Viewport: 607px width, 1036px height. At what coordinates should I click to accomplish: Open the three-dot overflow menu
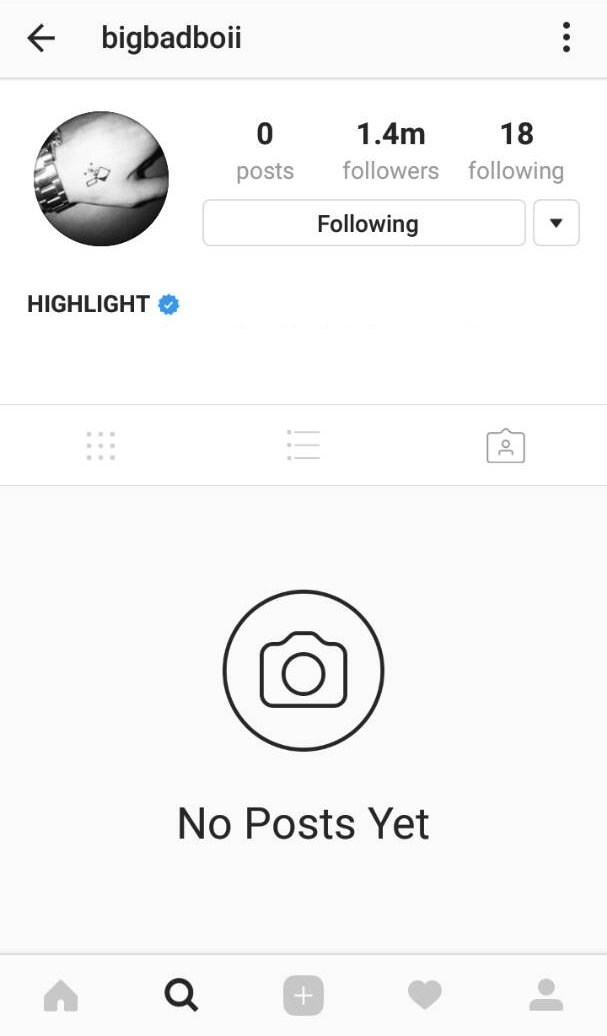(566, 37)
